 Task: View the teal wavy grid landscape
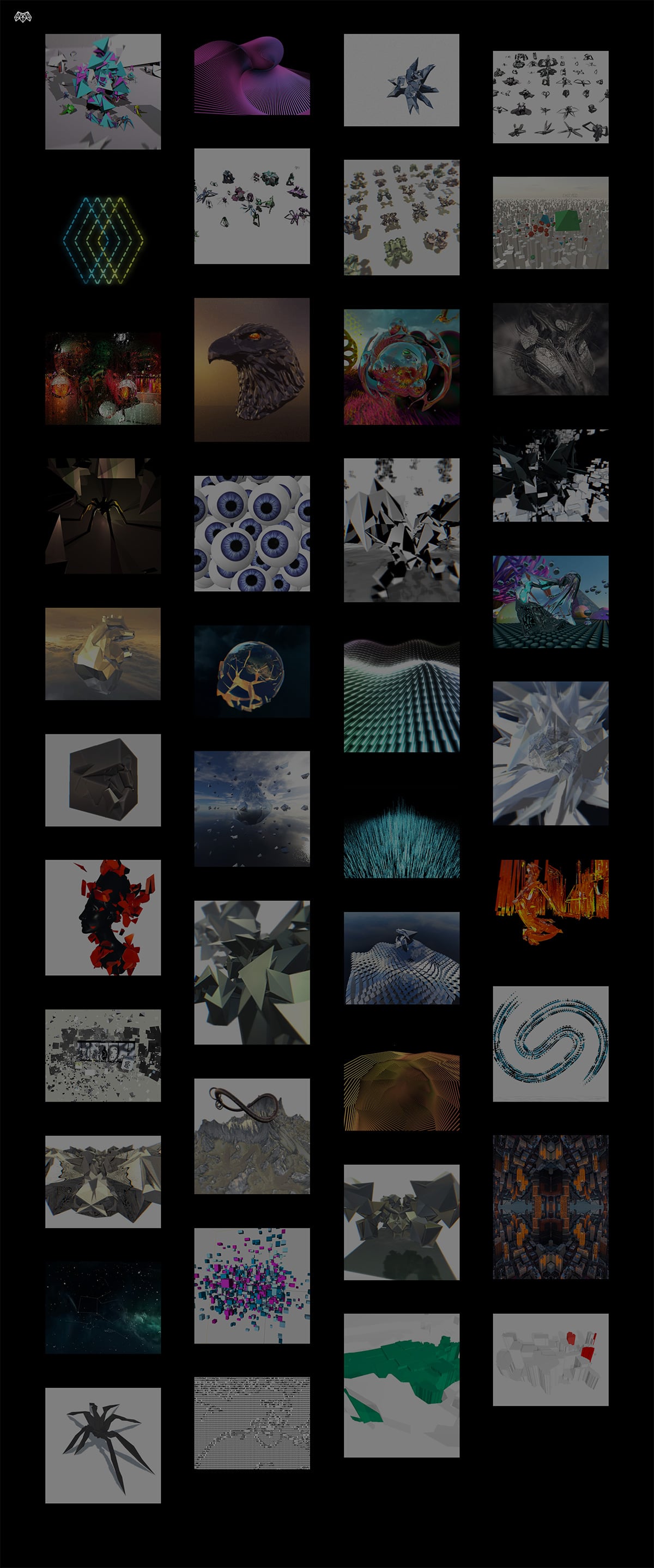(x=401, y=695)
